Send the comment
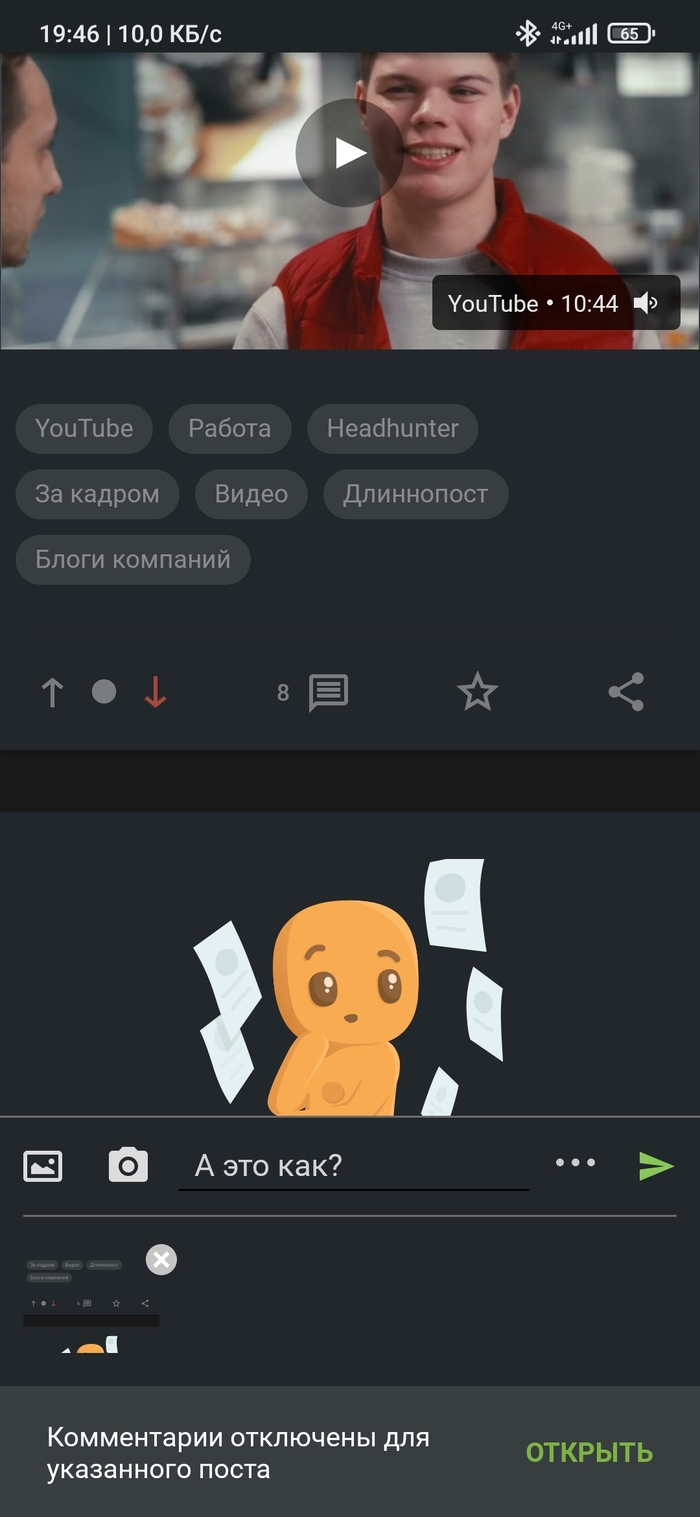 pos(656,1165)
